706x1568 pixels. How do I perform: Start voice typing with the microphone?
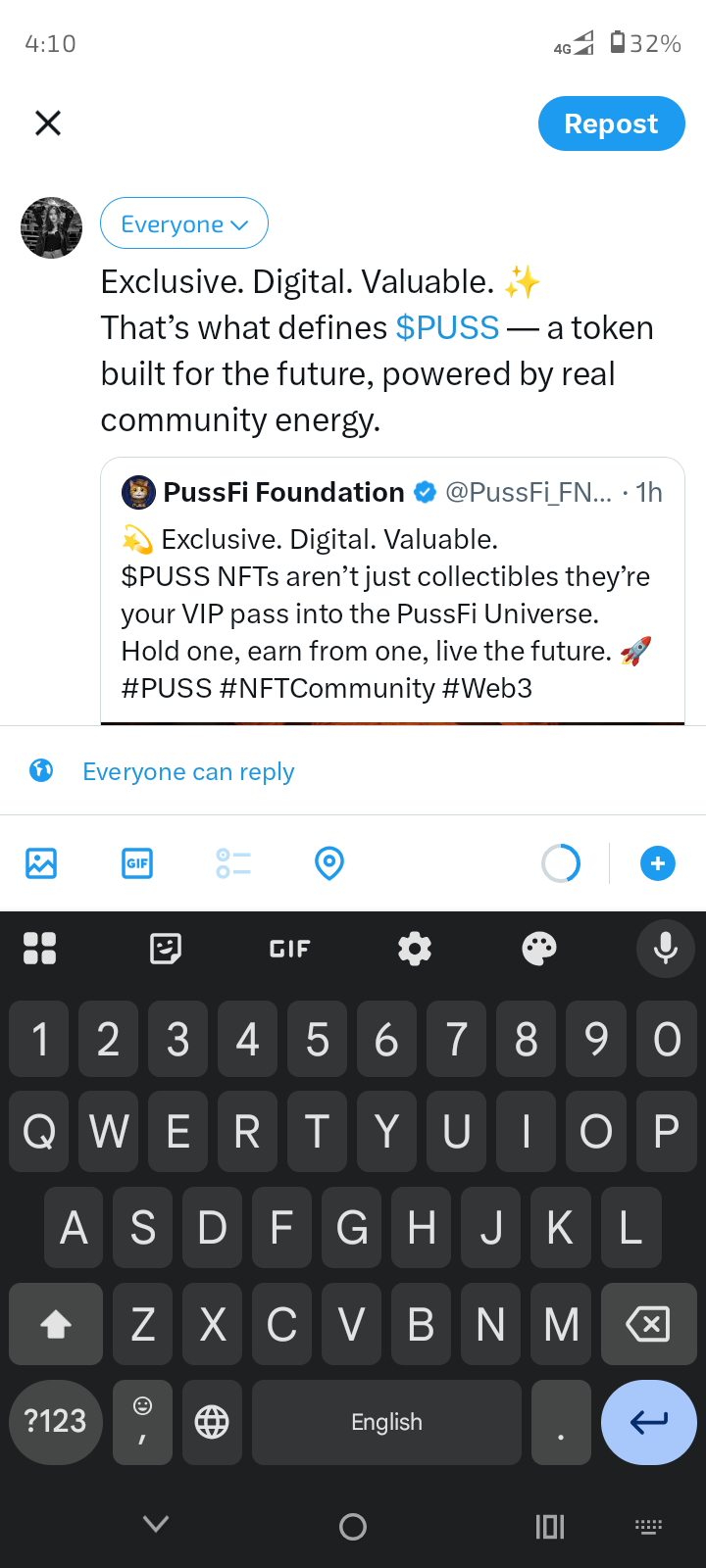665,948
